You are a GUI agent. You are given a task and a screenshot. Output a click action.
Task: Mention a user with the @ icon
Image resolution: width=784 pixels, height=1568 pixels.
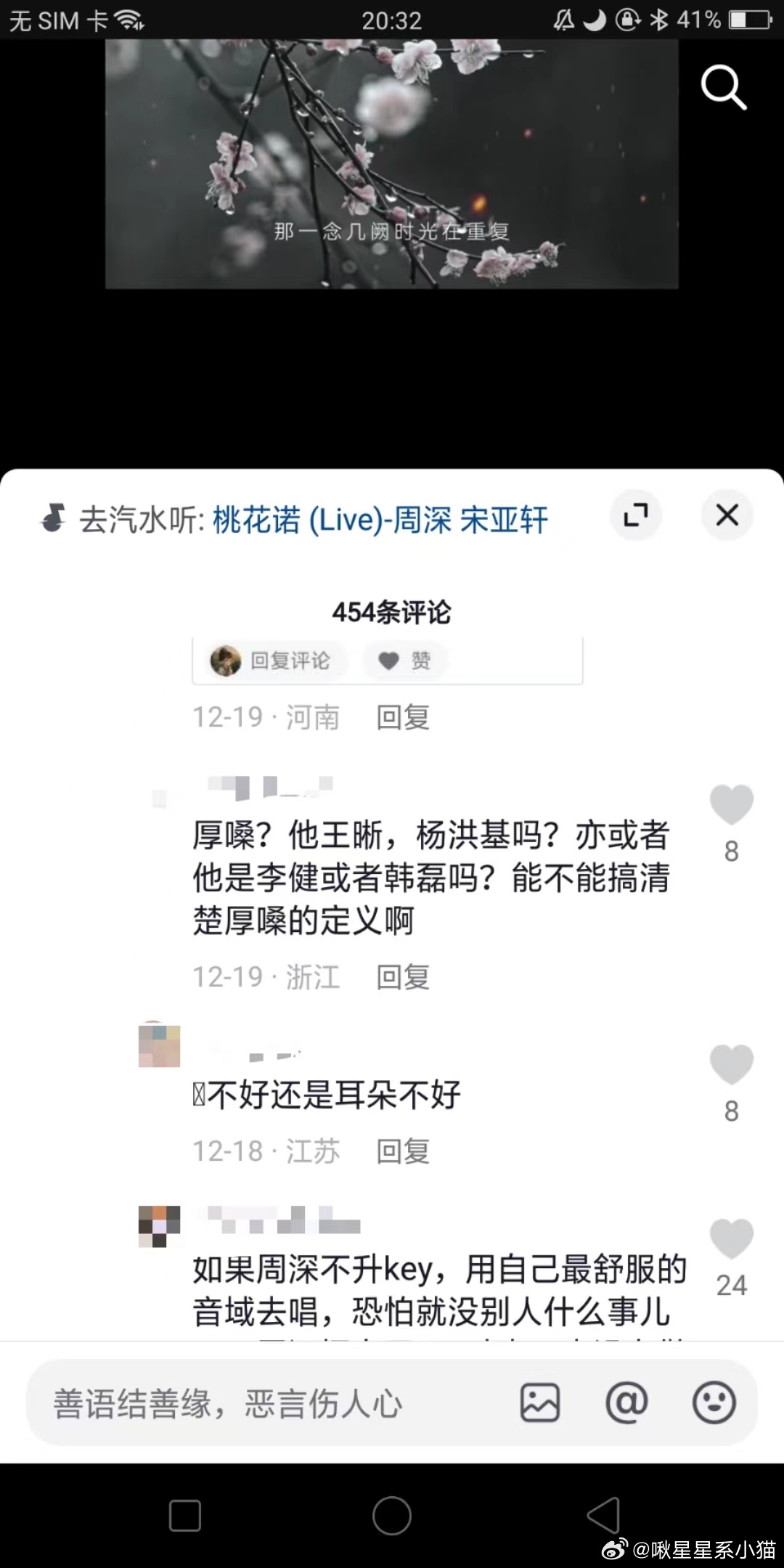(x=626, y=1402)
